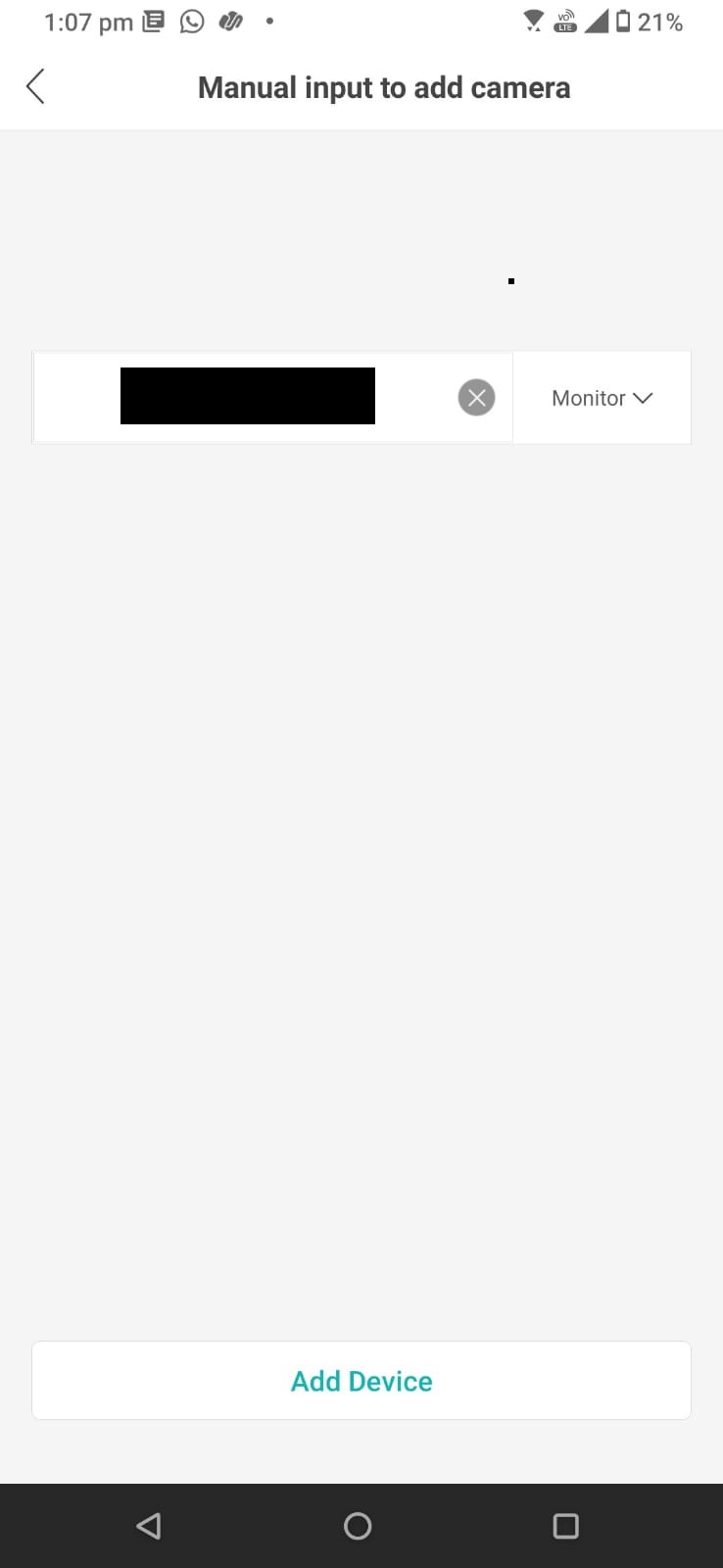Tap the camera ID input field
723x1568 pixels.
(x=247, y=397)
